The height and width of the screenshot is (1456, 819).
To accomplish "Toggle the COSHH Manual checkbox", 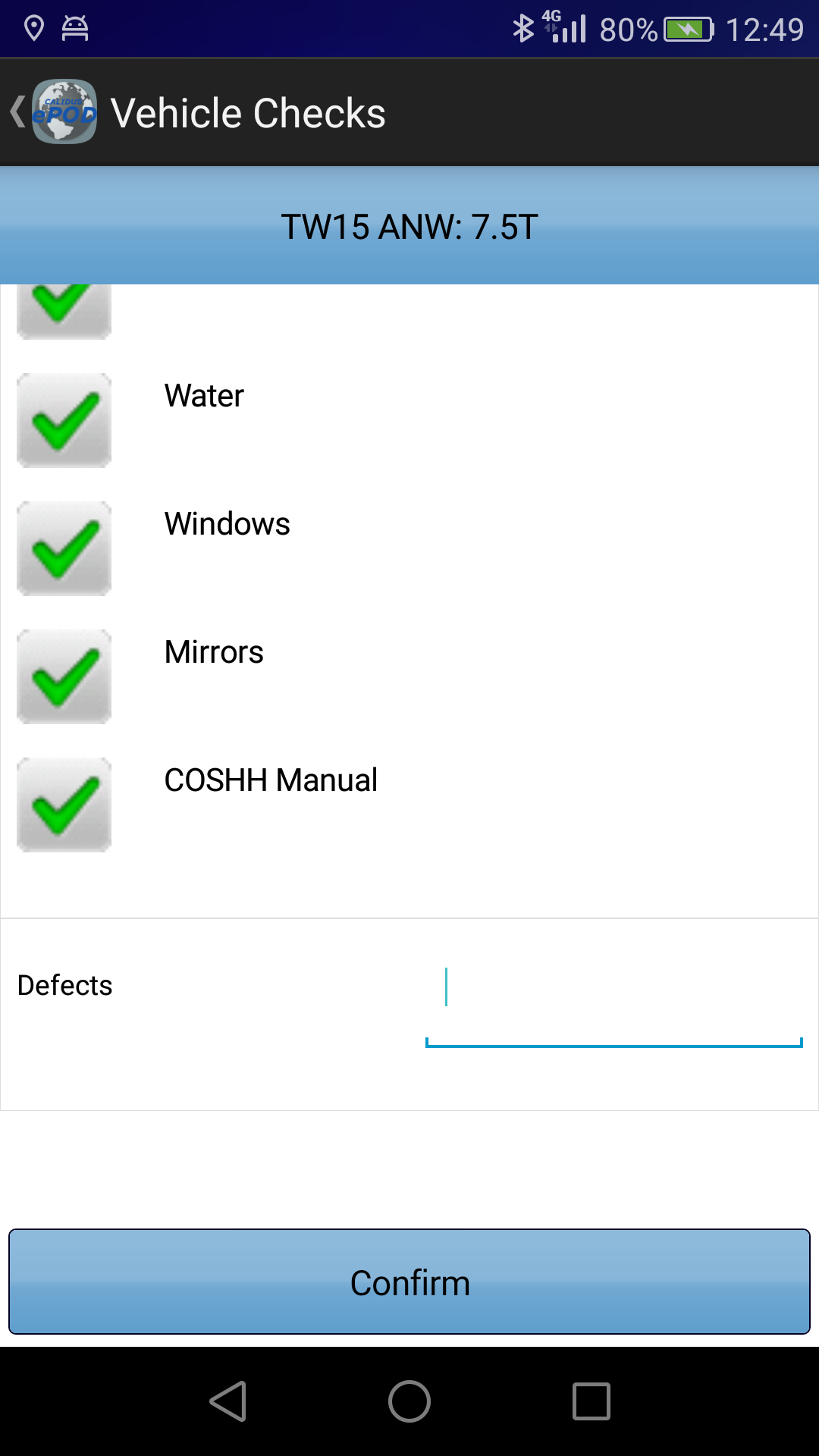I will click(x=64, y=805).
